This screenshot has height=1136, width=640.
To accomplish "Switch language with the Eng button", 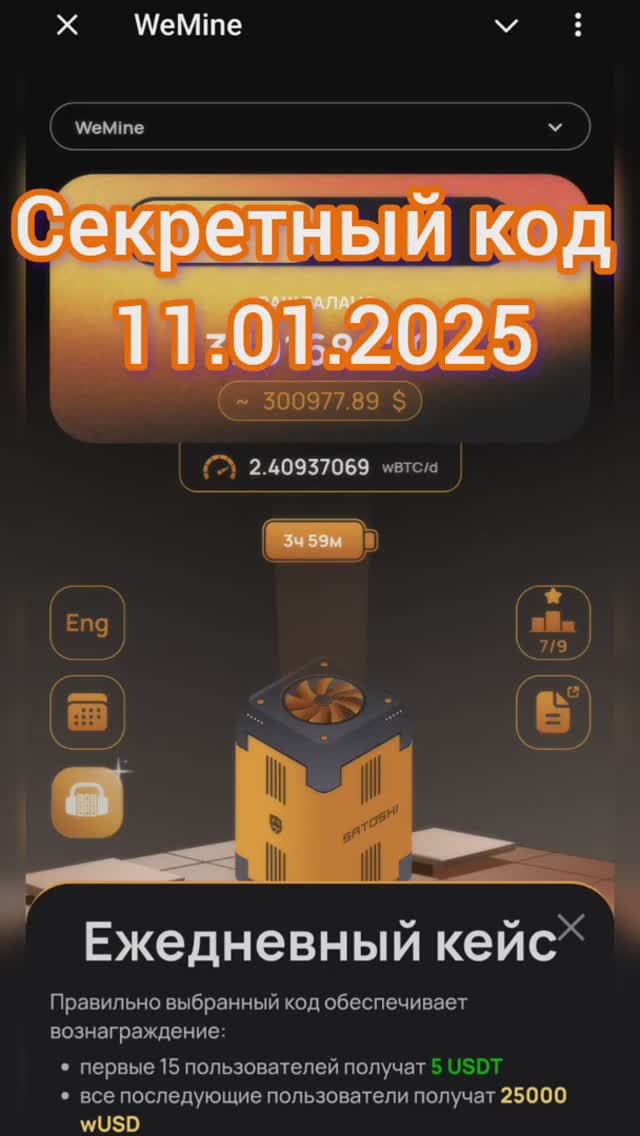I will click(x=87, y=623).
